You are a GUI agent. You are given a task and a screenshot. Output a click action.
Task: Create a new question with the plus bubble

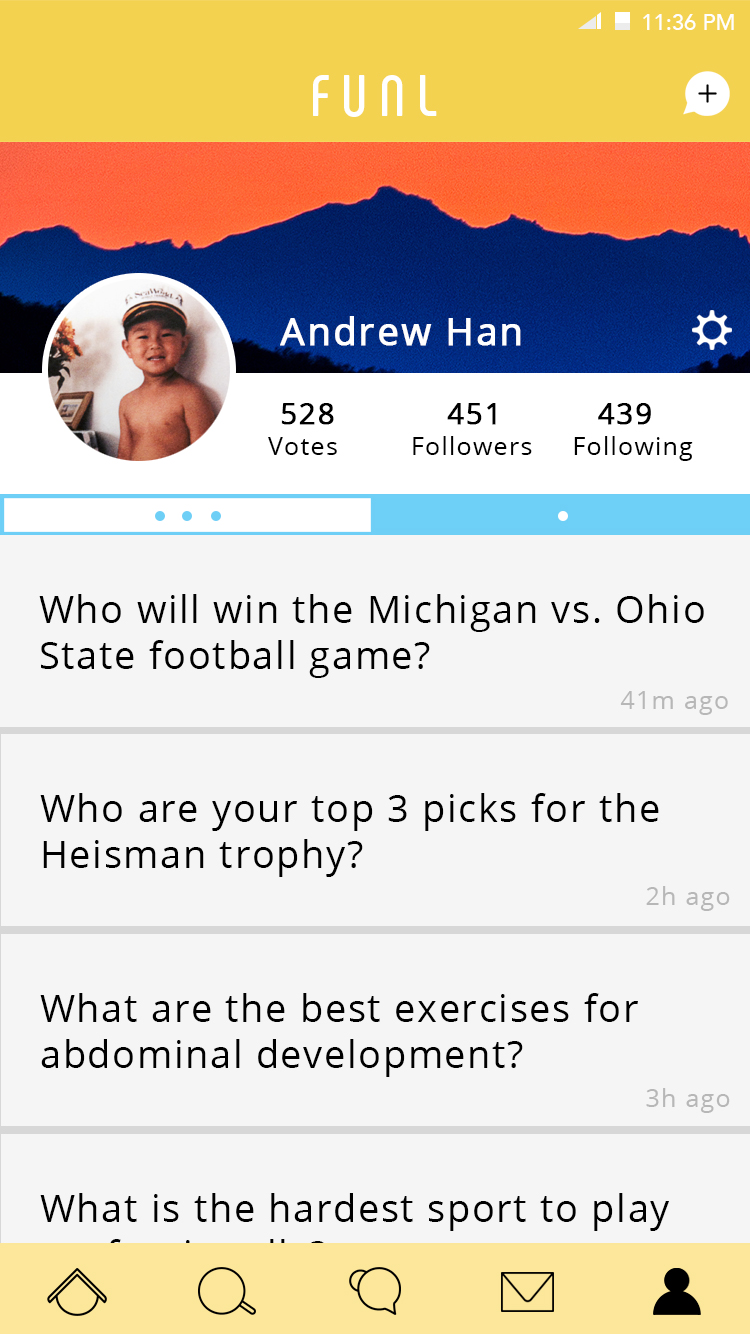click(706, 95)
